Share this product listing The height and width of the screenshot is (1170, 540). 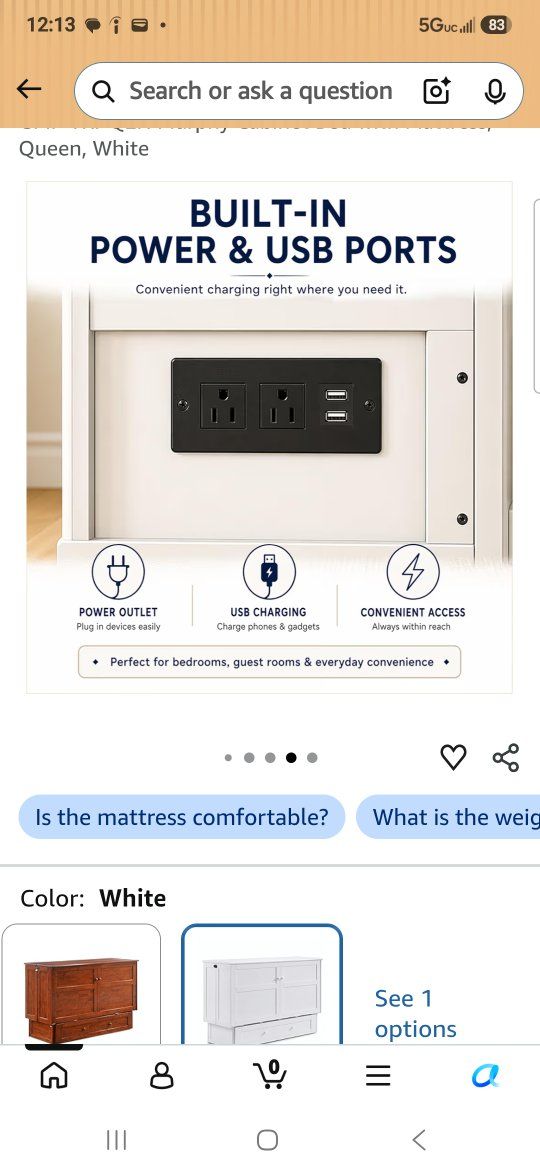click(x=506, y=757)
